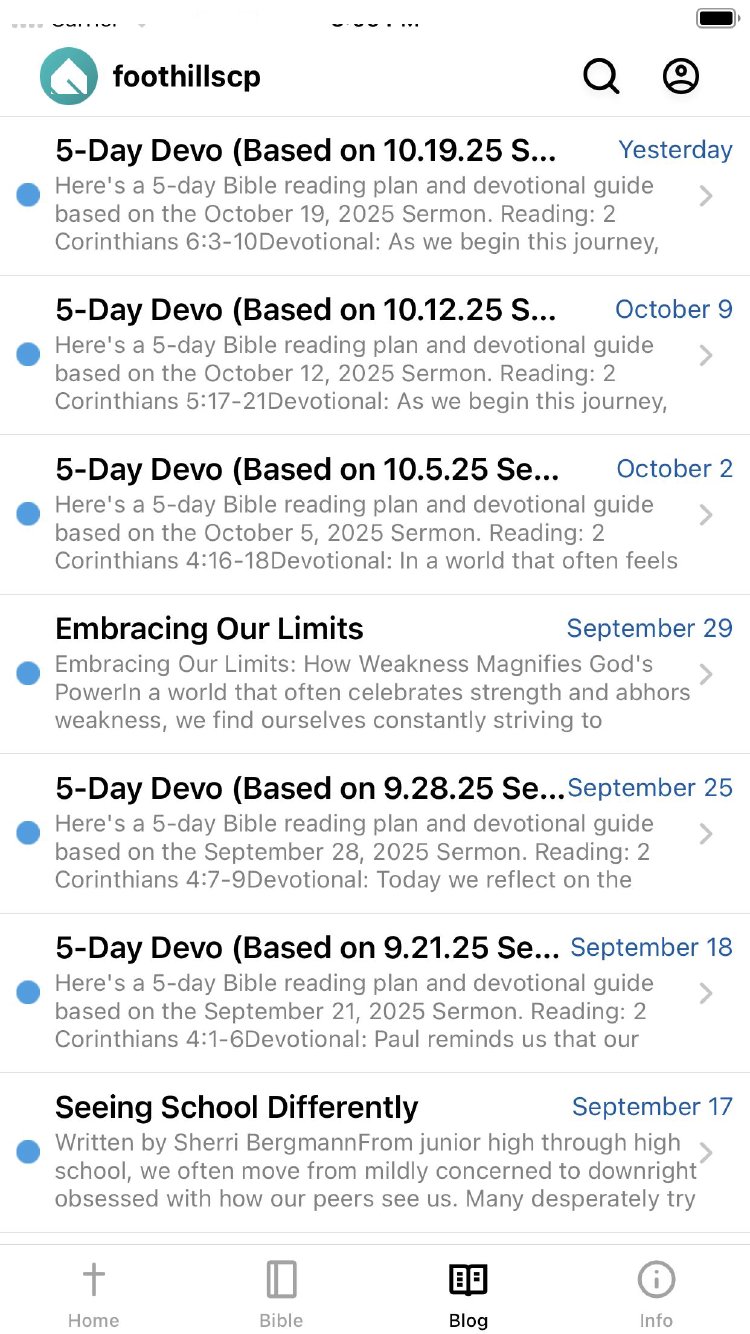Open the 5-Day Devo dated September 25
This screenshot has height=1334, width=750.
click(x=375, y=834)
